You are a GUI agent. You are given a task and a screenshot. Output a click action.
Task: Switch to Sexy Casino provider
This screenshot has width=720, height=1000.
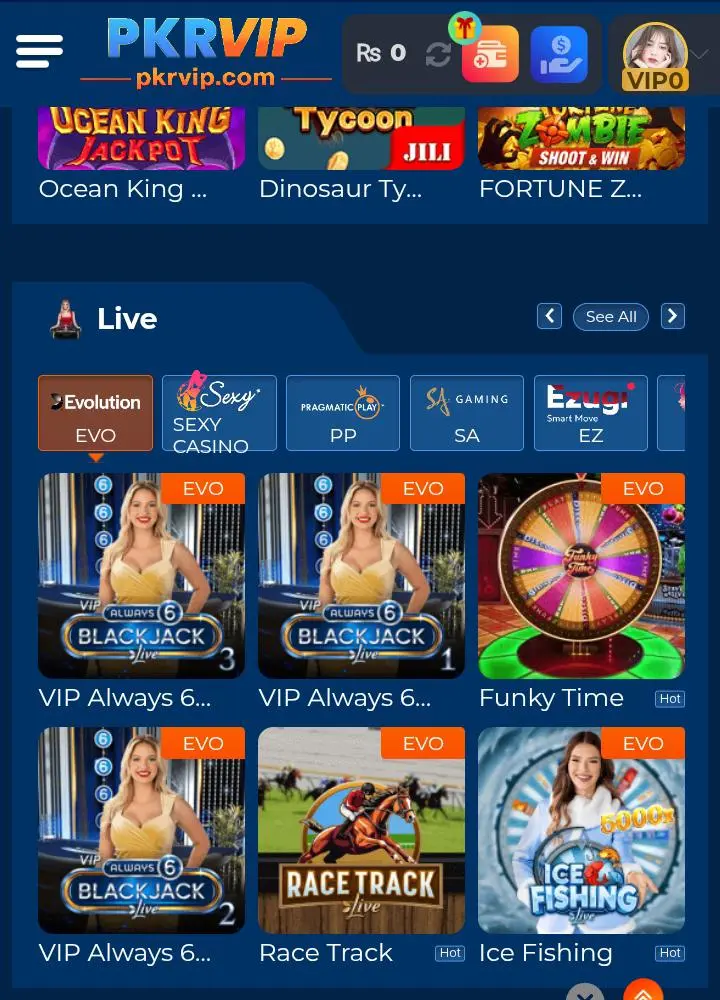pos(219,413)
